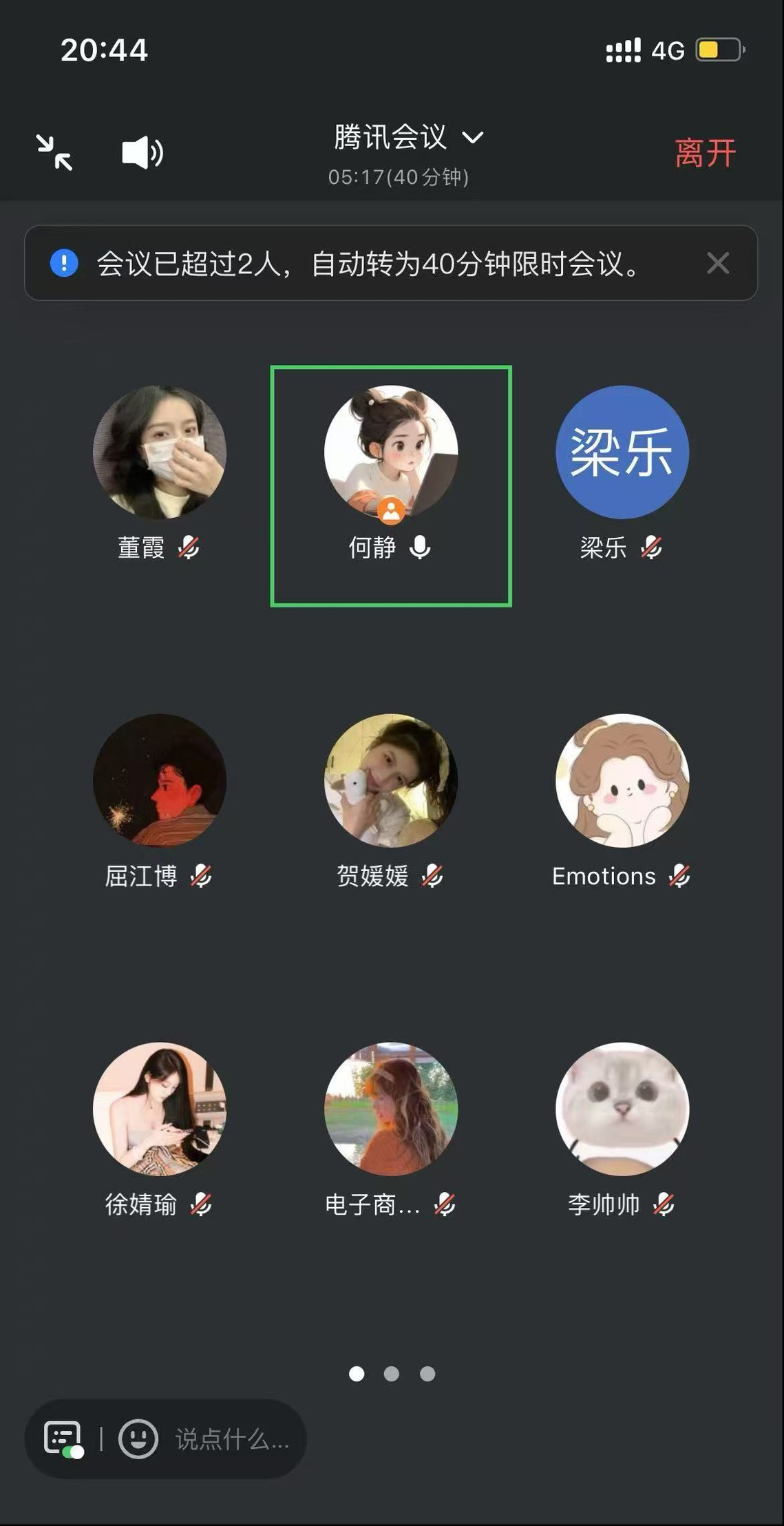Open the emoji reaction picker
The width and height of the screenshot is (784, 1526).
coord(138,1439)
